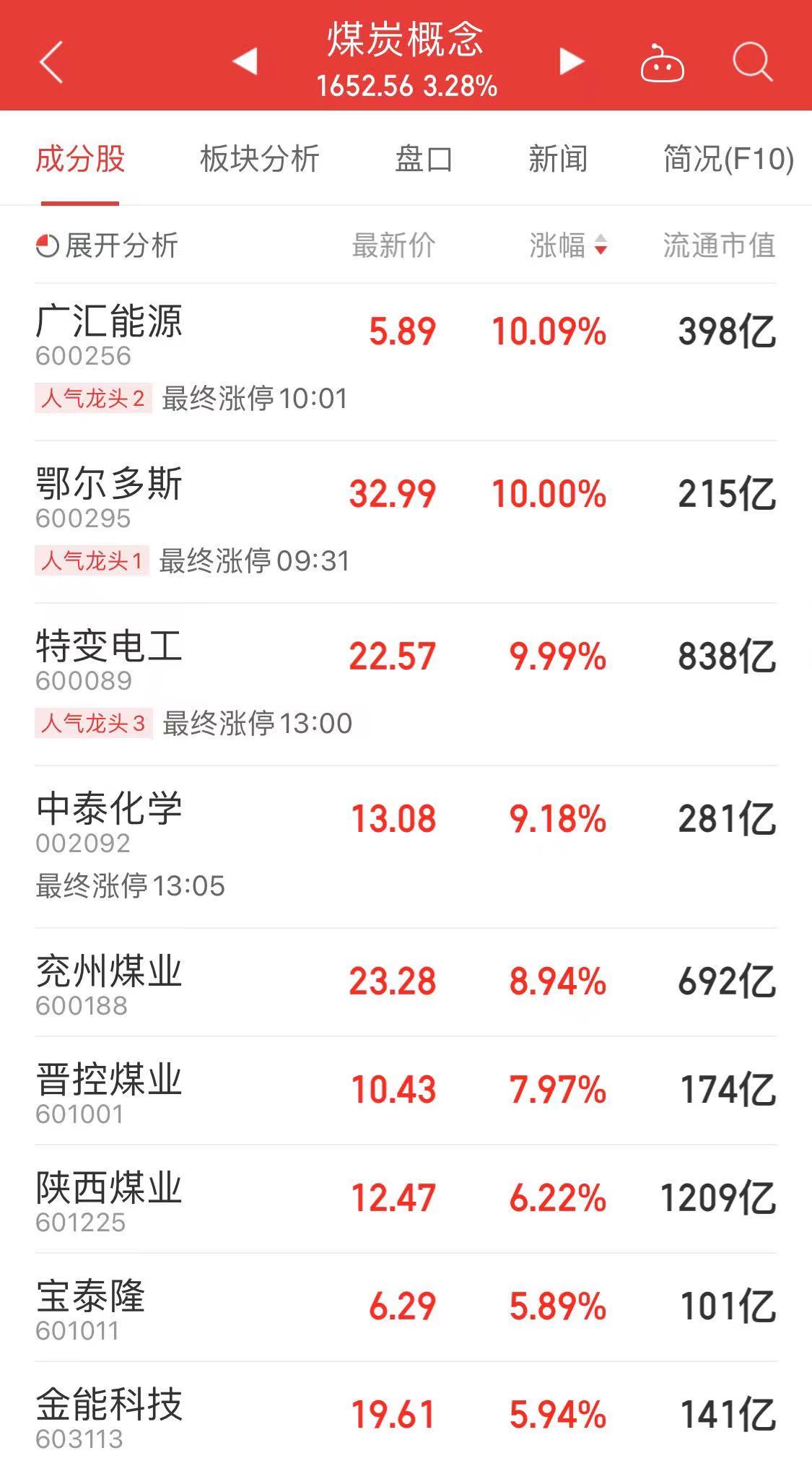Image resolution: width=812 pixels, height=1466 pixels.
Task: Sort the list by 涨幅
Action: click(x=568, y=246)
